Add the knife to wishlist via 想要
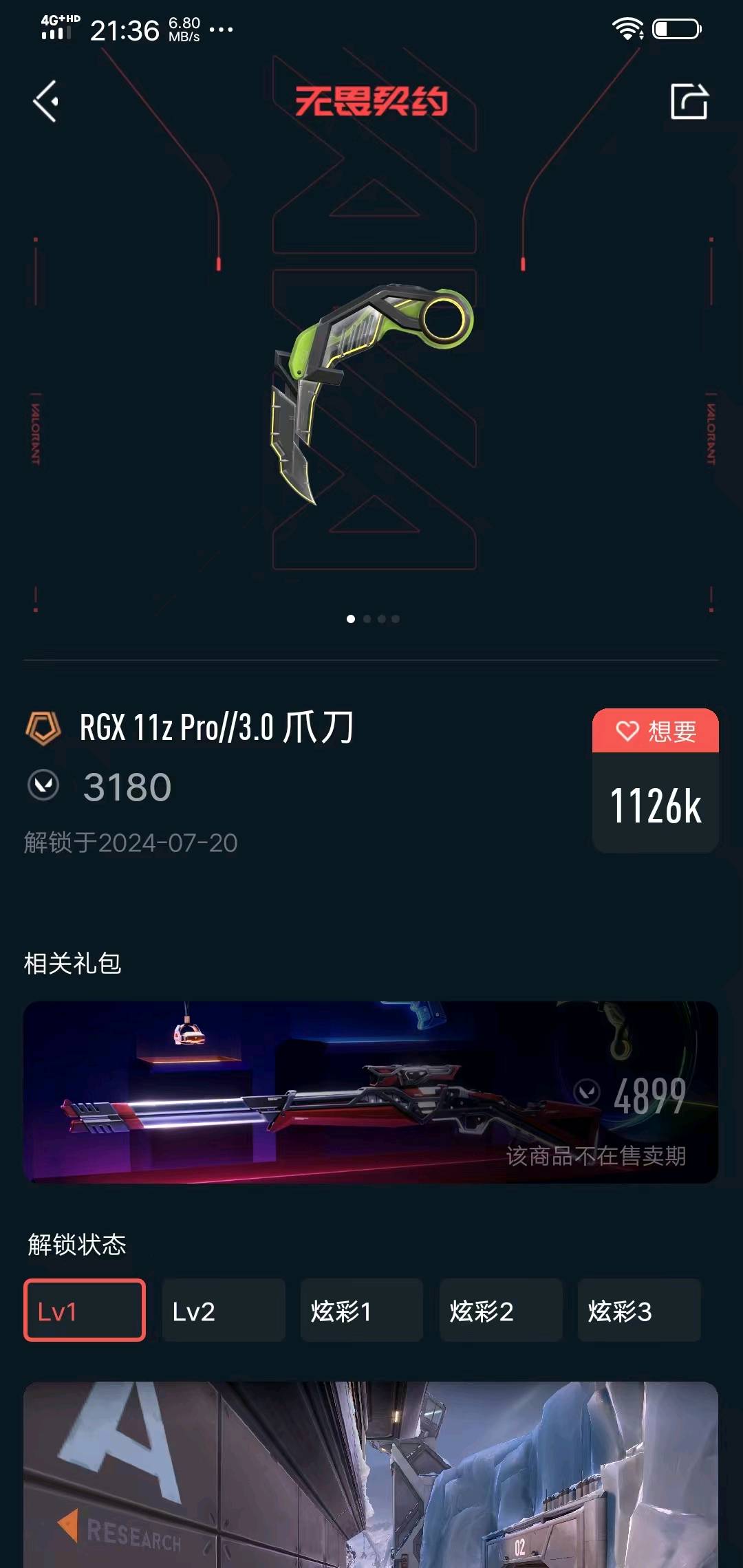 pyautogui.click(x=655, y=731)
